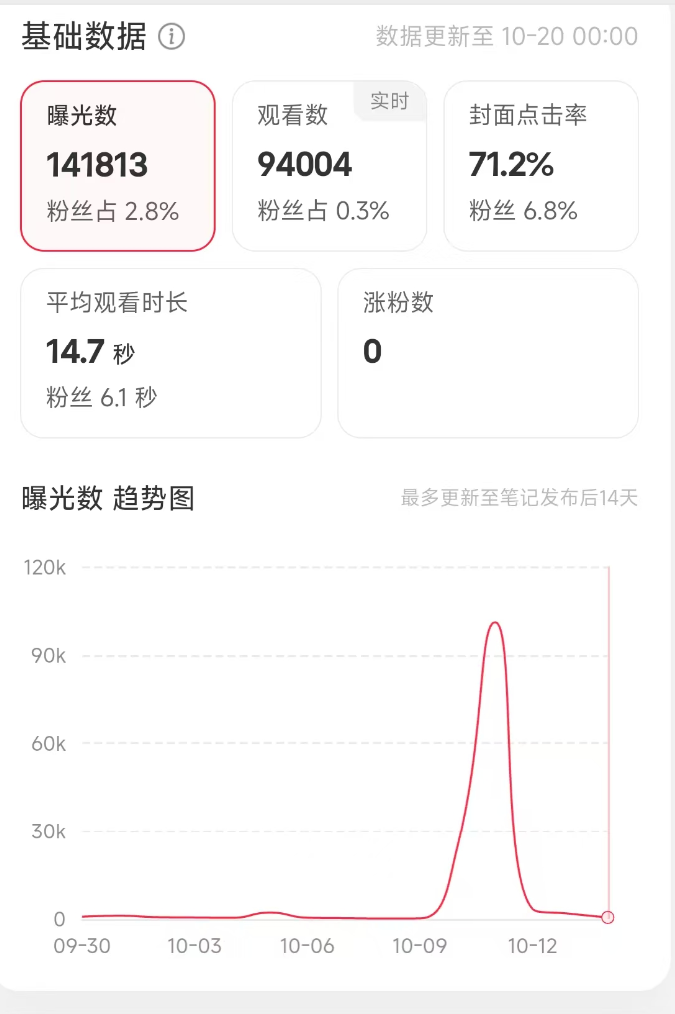Select the 涨粉数 metric card
The width and height of the screenshot is (675, 1014).
(487, 352)
